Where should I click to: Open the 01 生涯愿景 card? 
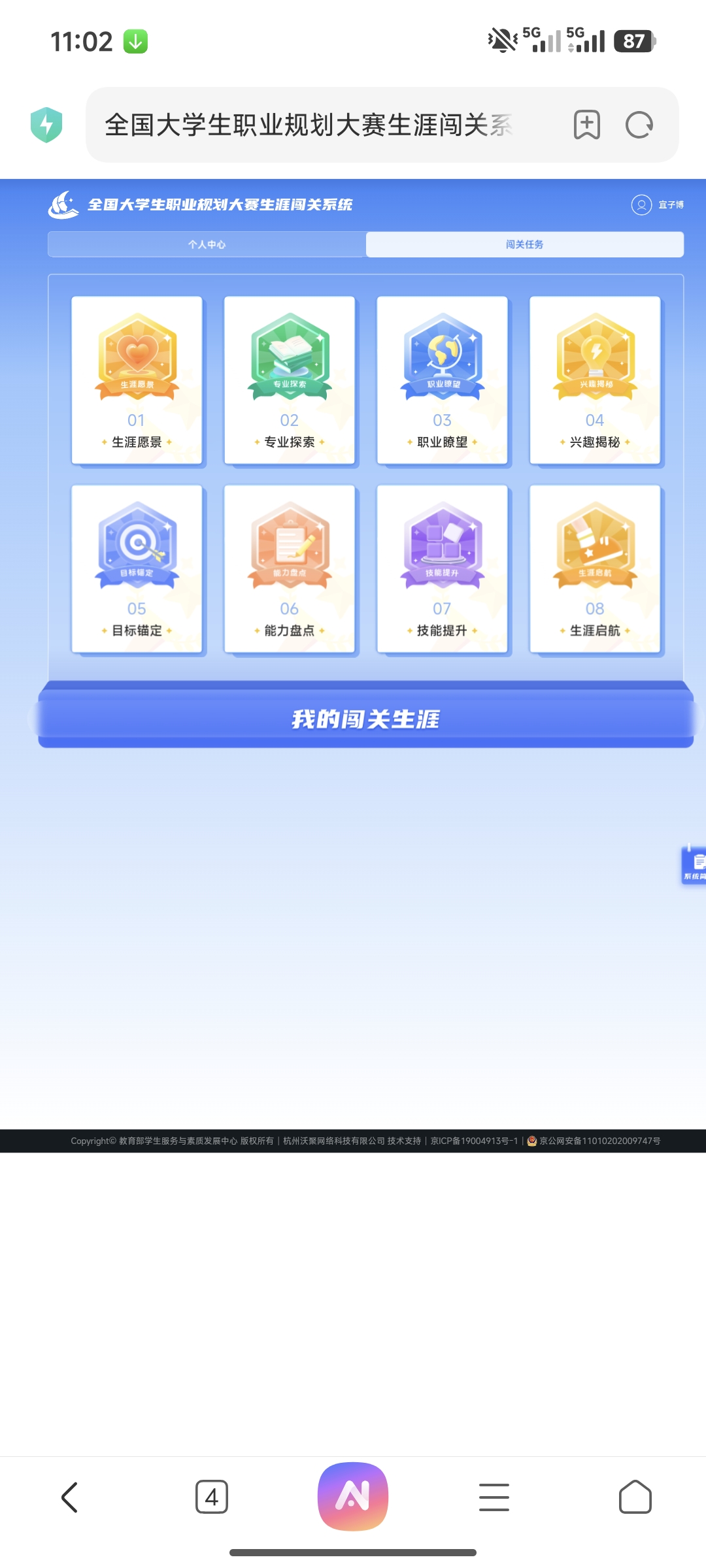(137, 381)
